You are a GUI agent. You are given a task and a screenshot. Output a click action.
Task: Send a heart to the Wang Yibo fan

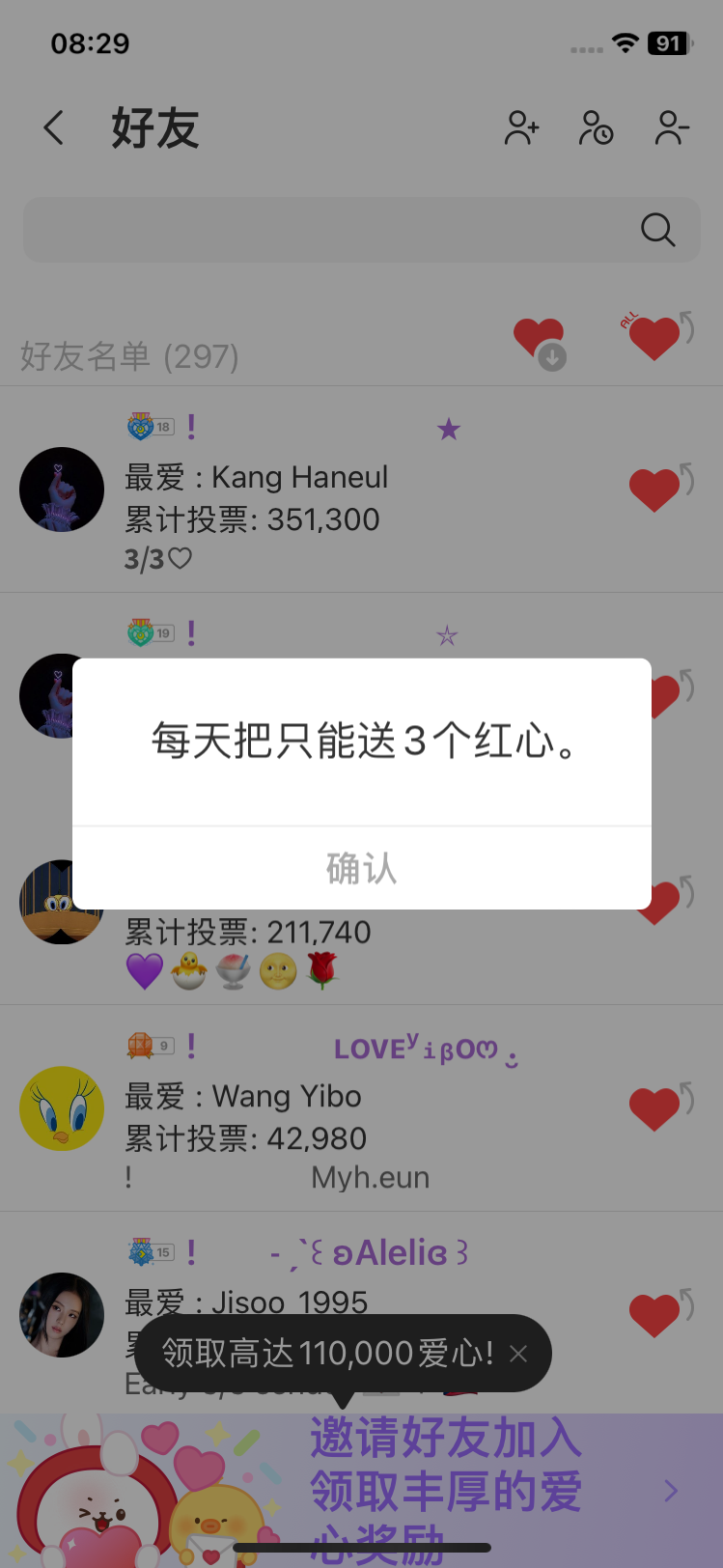coord(656,1106)
